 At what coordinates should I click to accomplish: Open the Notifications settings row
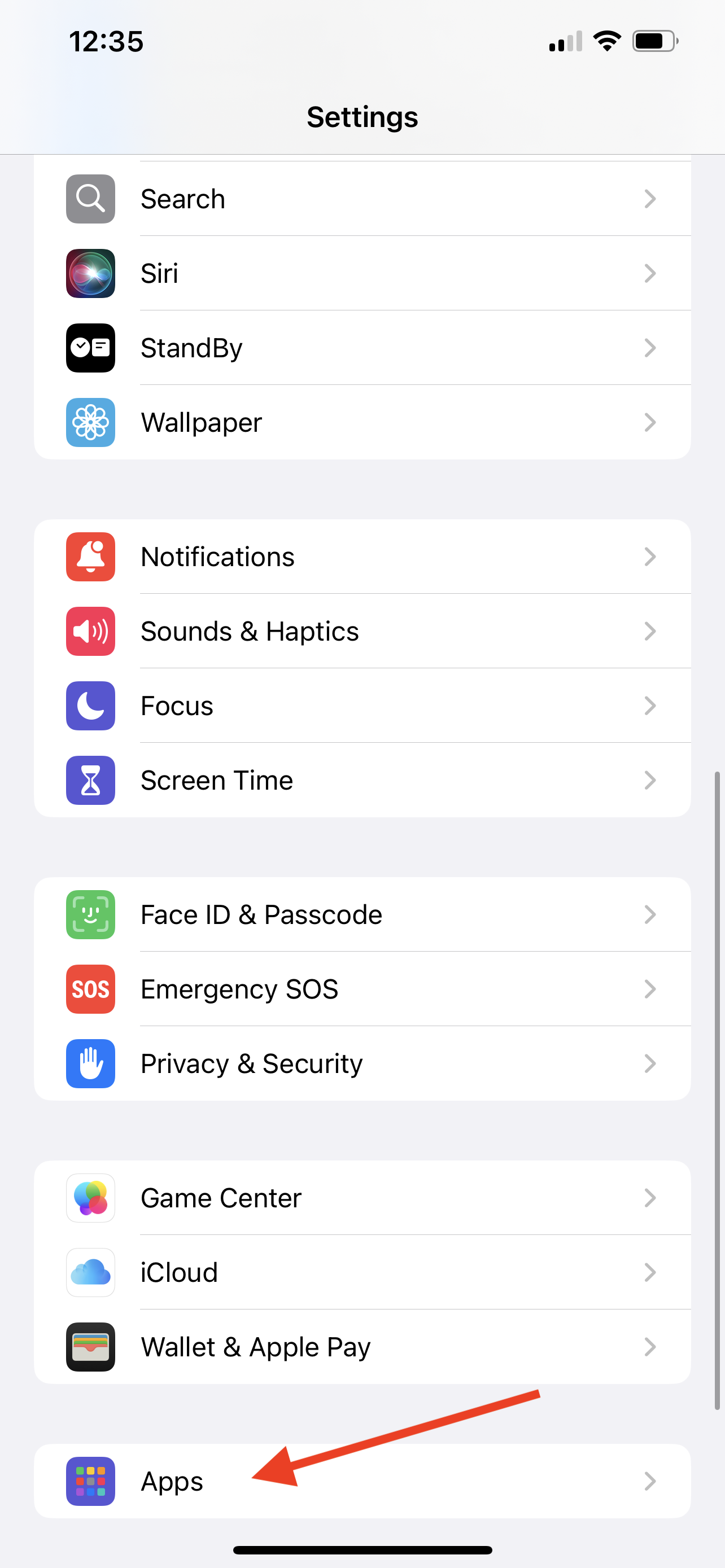[x=362, y=557]
